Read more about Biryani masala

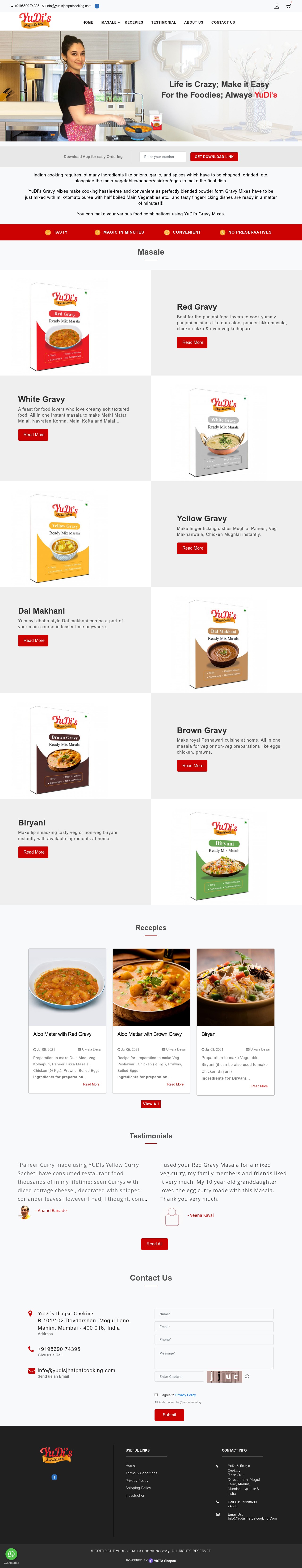pyautogui.click(x=34, y=852)
